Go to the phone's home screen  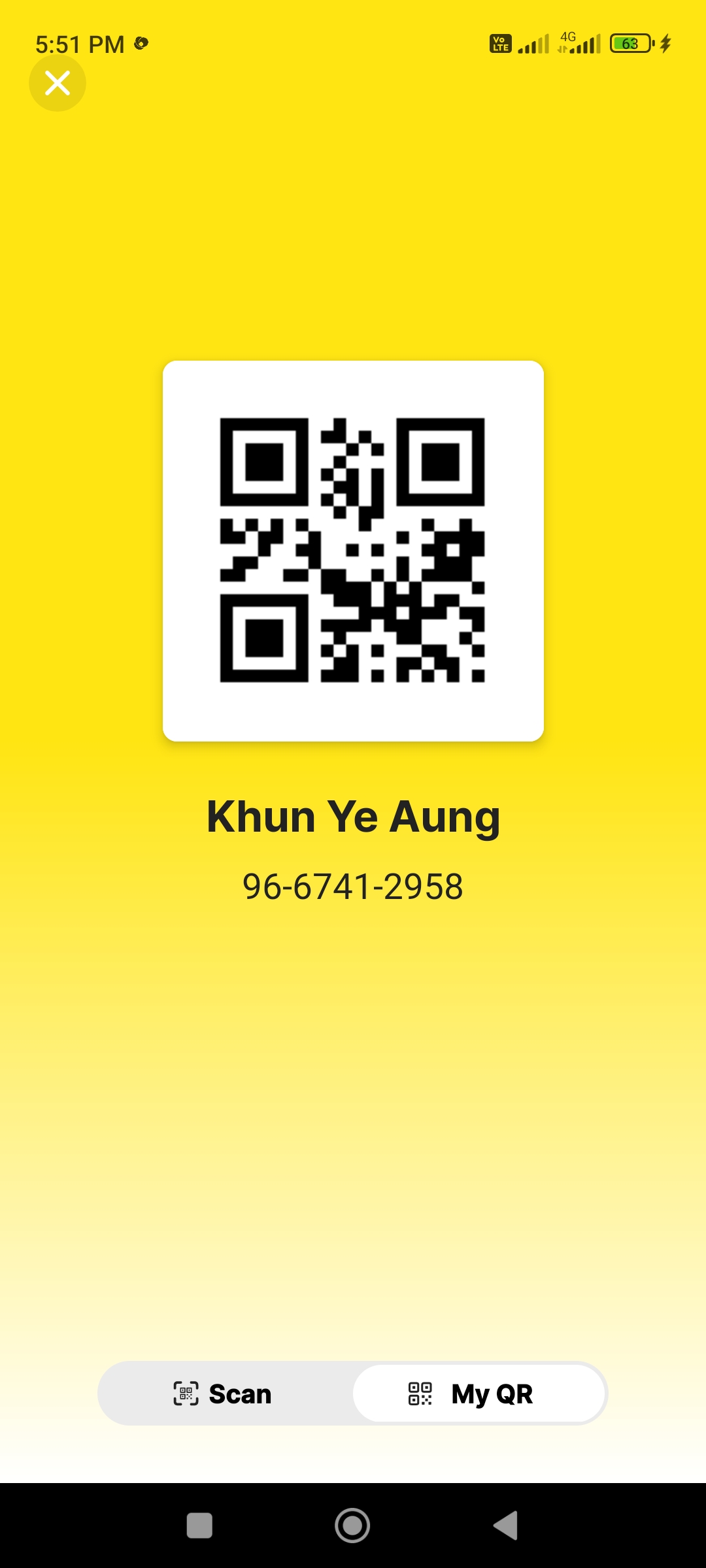pyautogui.click(x=352, y=1526)
